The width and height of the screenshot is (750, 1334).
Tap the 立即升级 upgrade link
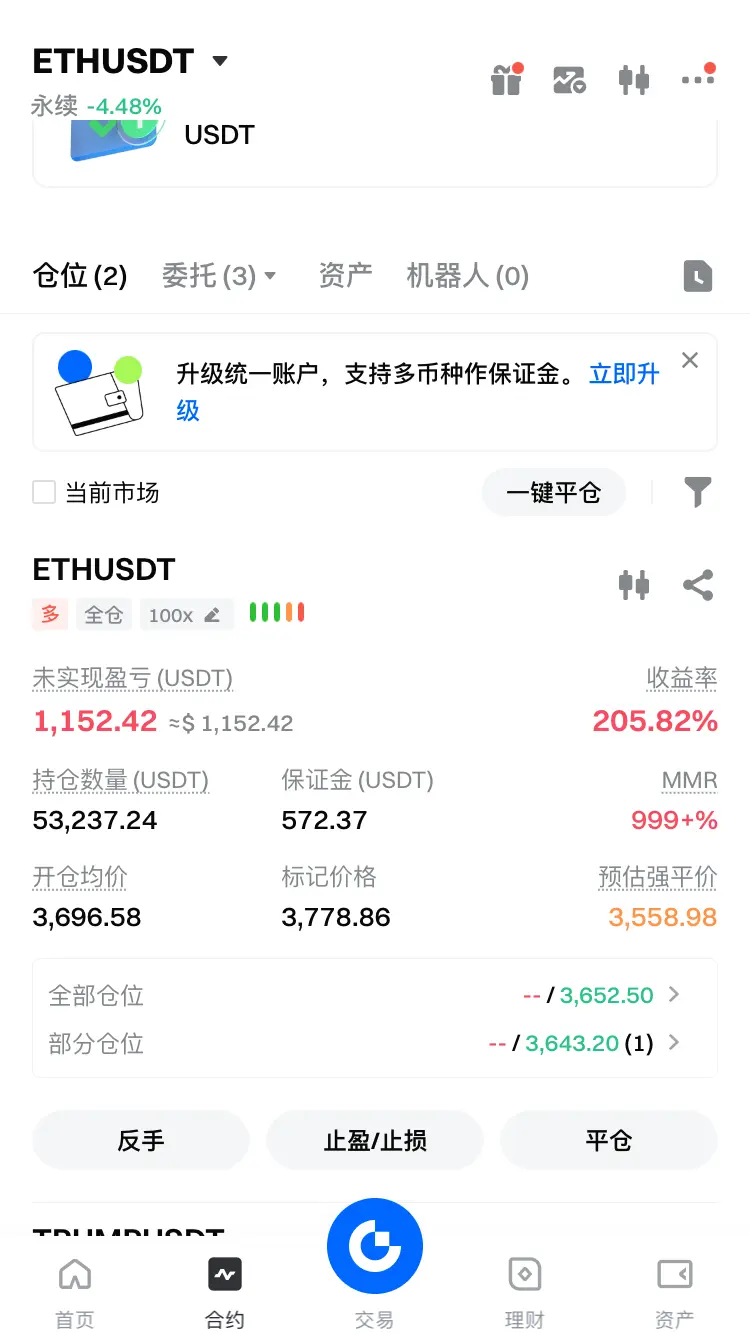tap(624, 375)
